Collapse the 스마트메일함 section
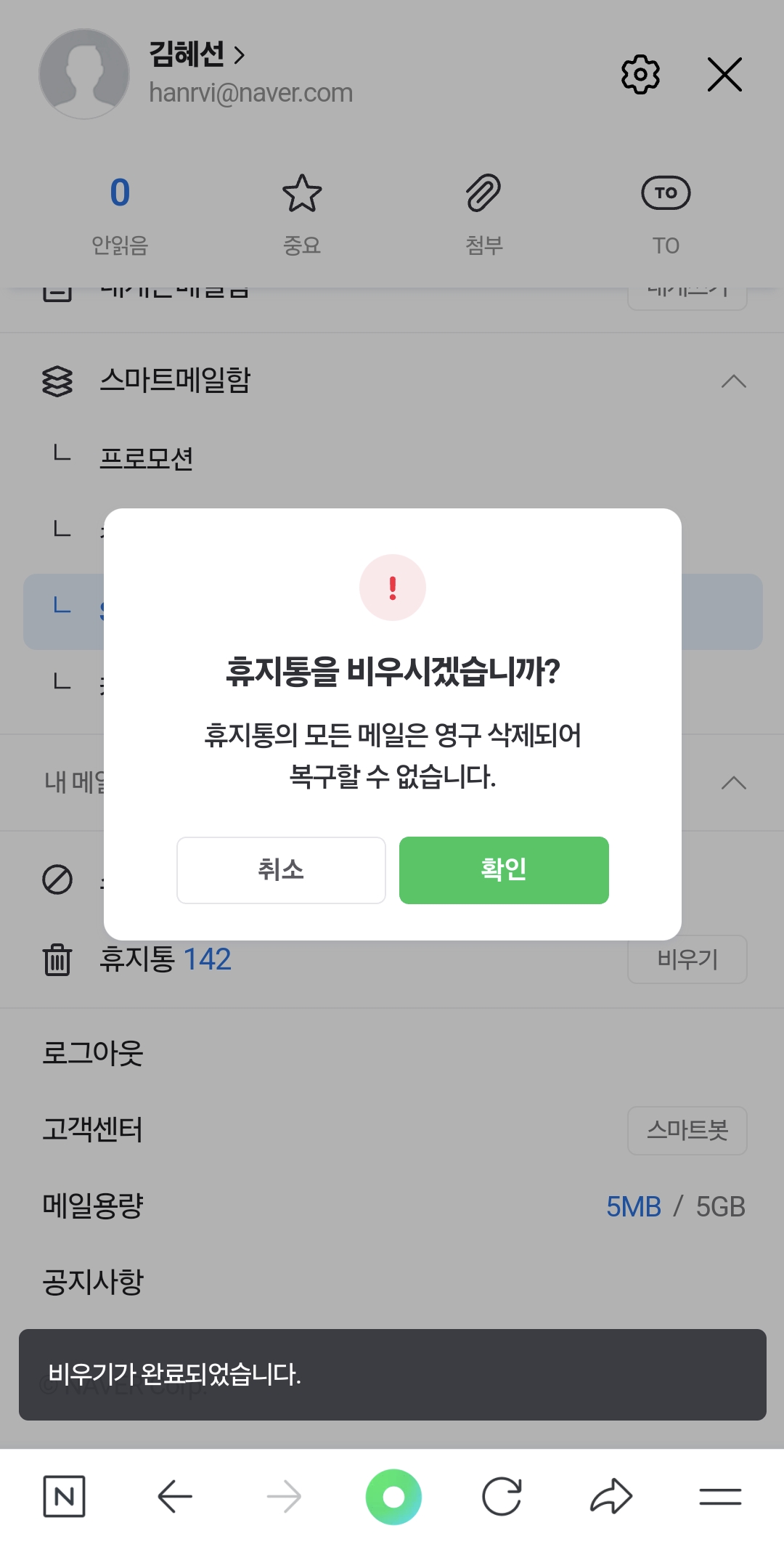784x1544 pixels. click(x=734, y=381)
